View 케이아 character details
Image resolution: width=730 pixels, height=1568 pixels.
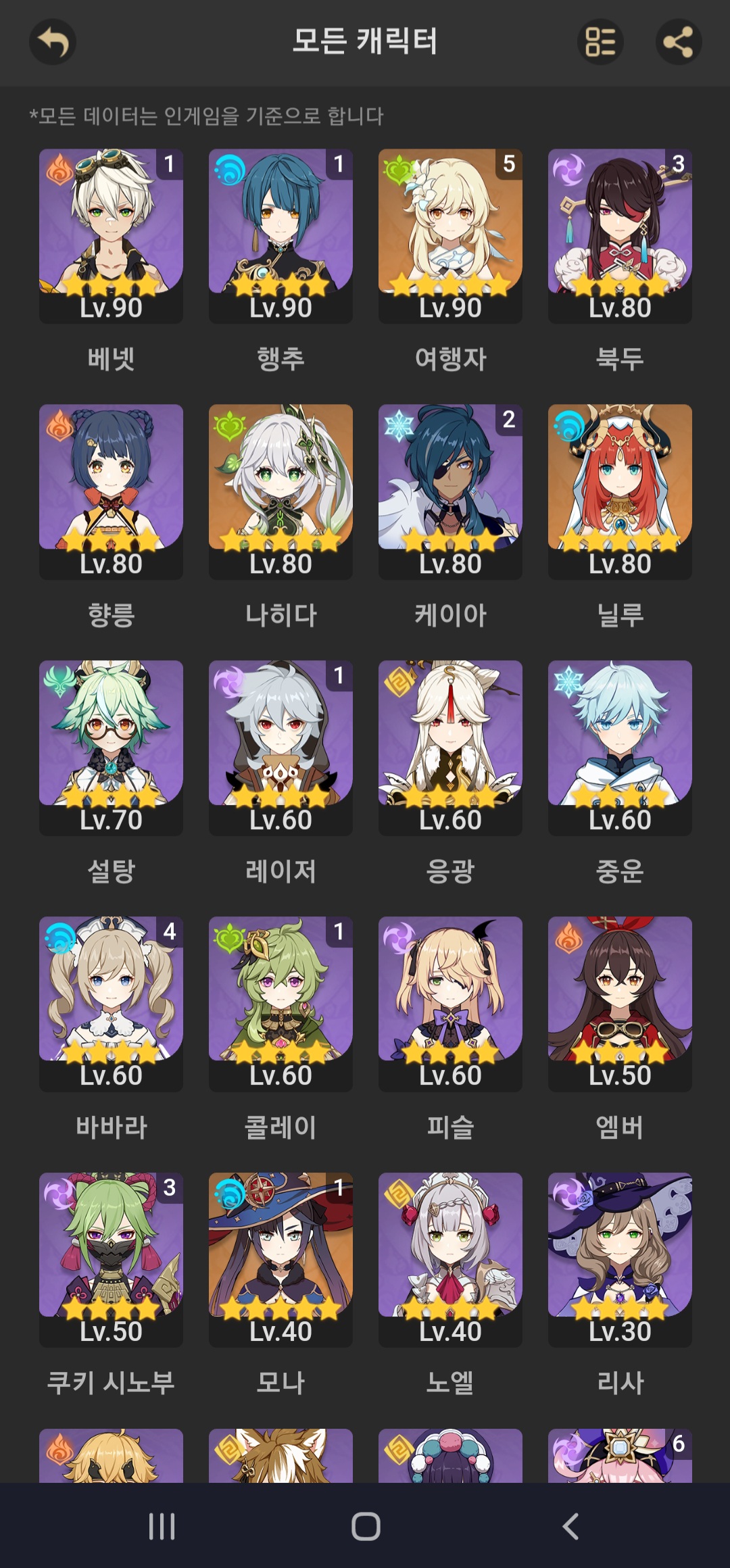tap(450, 491)
